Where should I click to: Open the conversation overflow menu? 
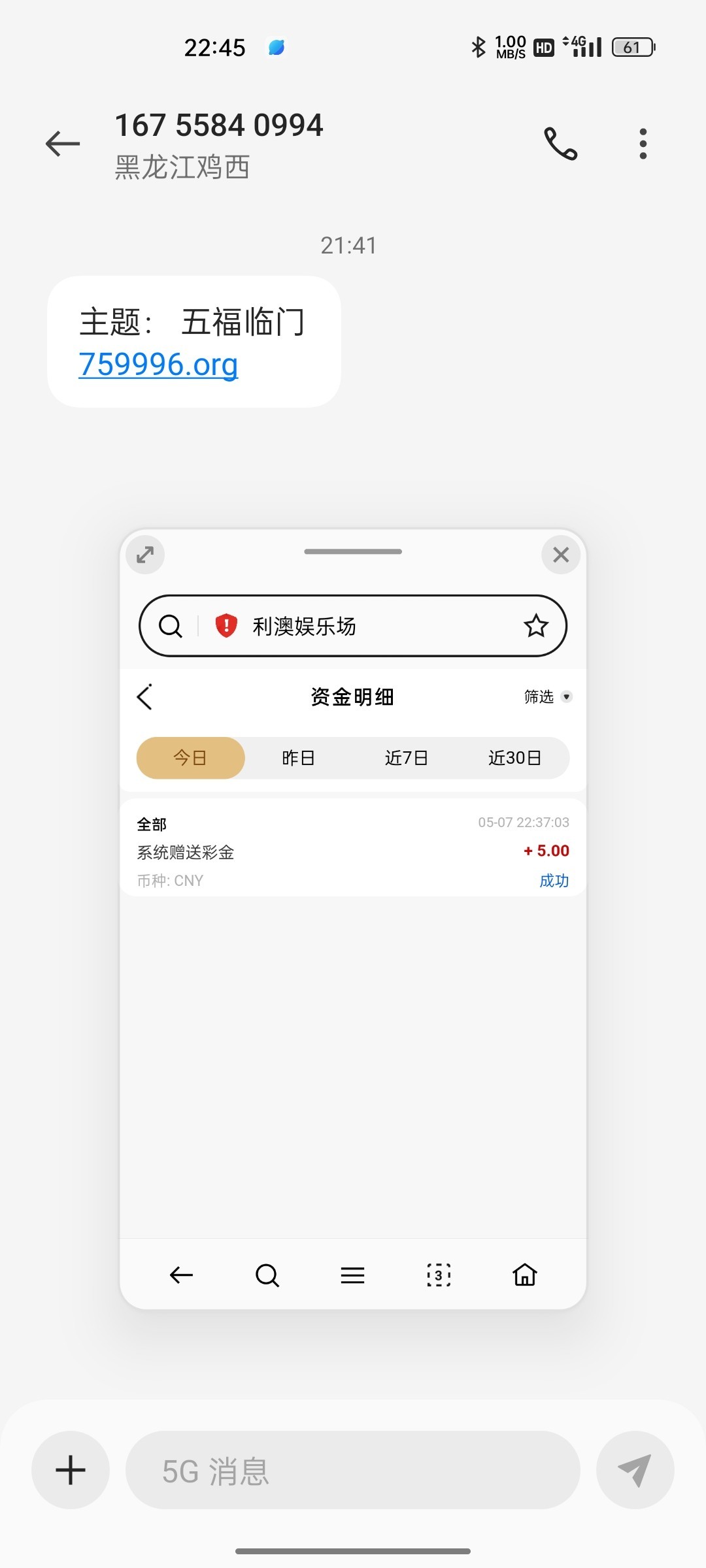tap(643, 144)
